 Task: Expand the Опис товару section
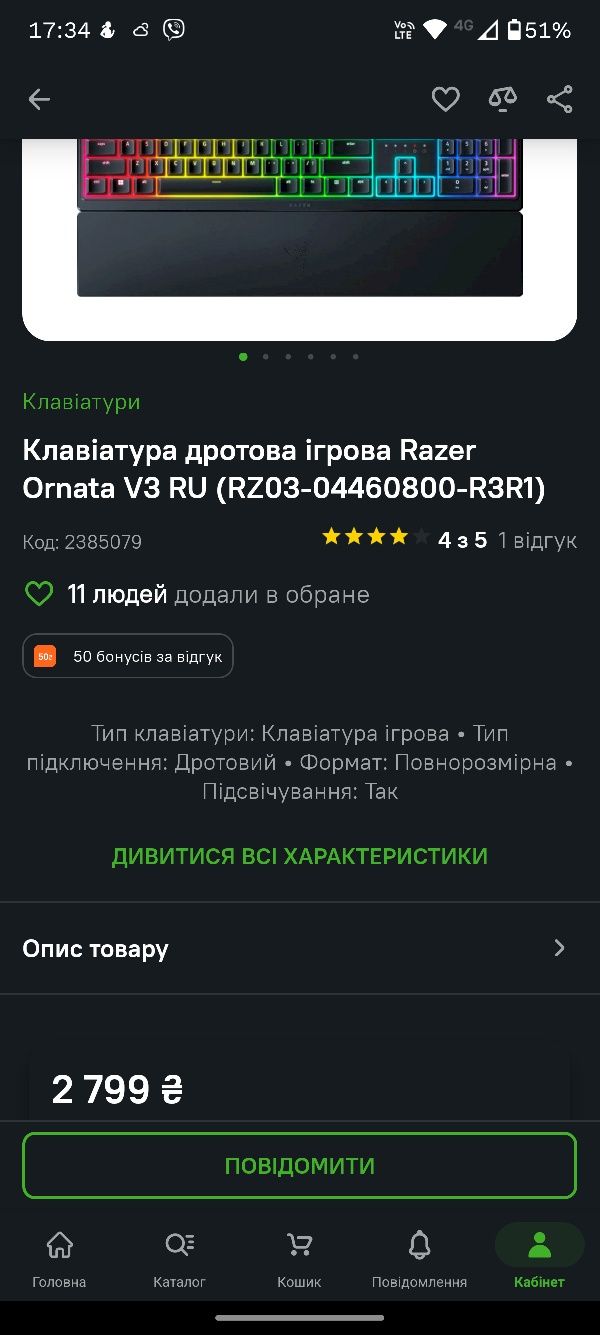tap(300, 948)
